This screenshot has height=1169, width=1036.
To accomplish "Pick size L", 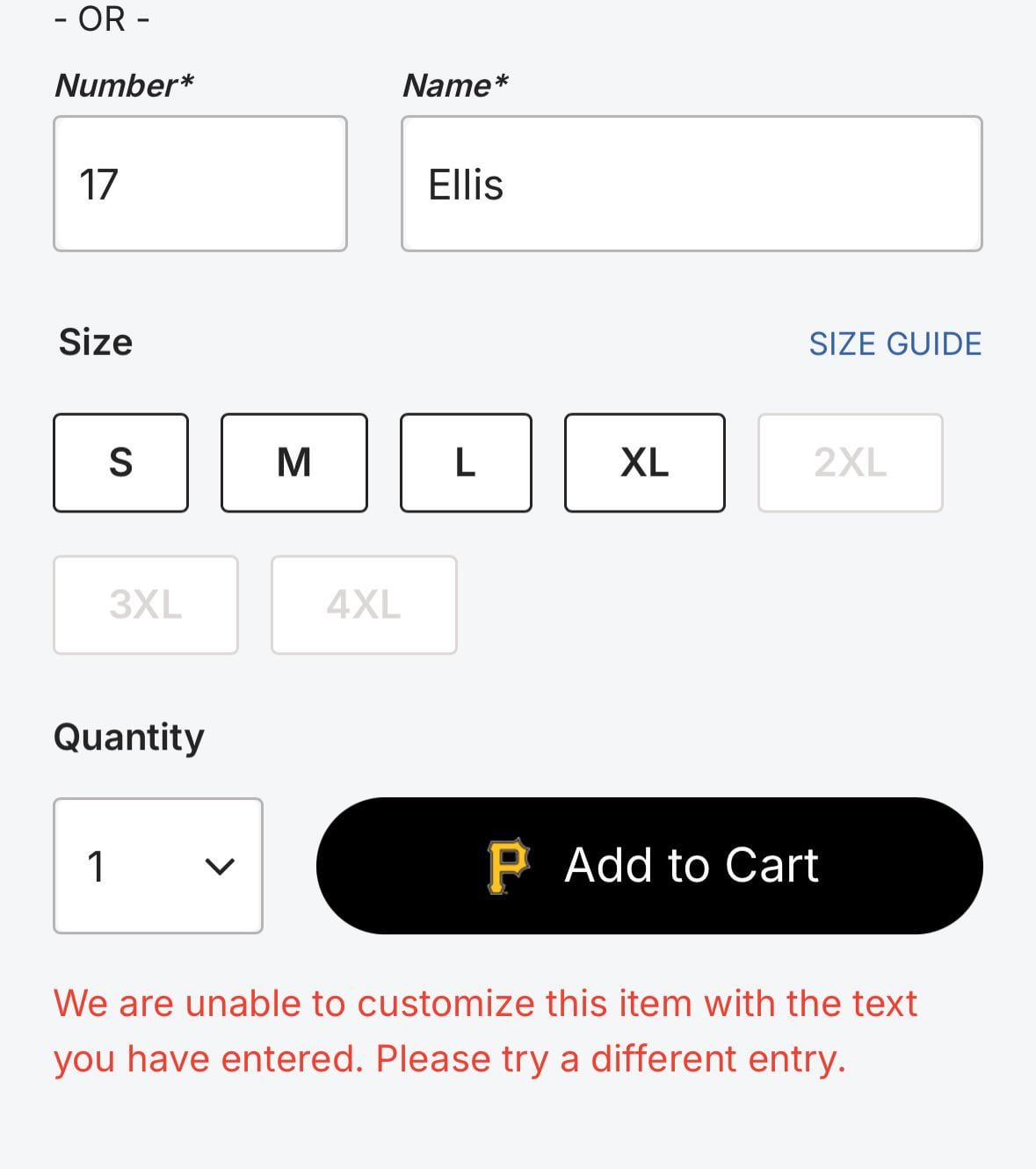I will [466, 462].
